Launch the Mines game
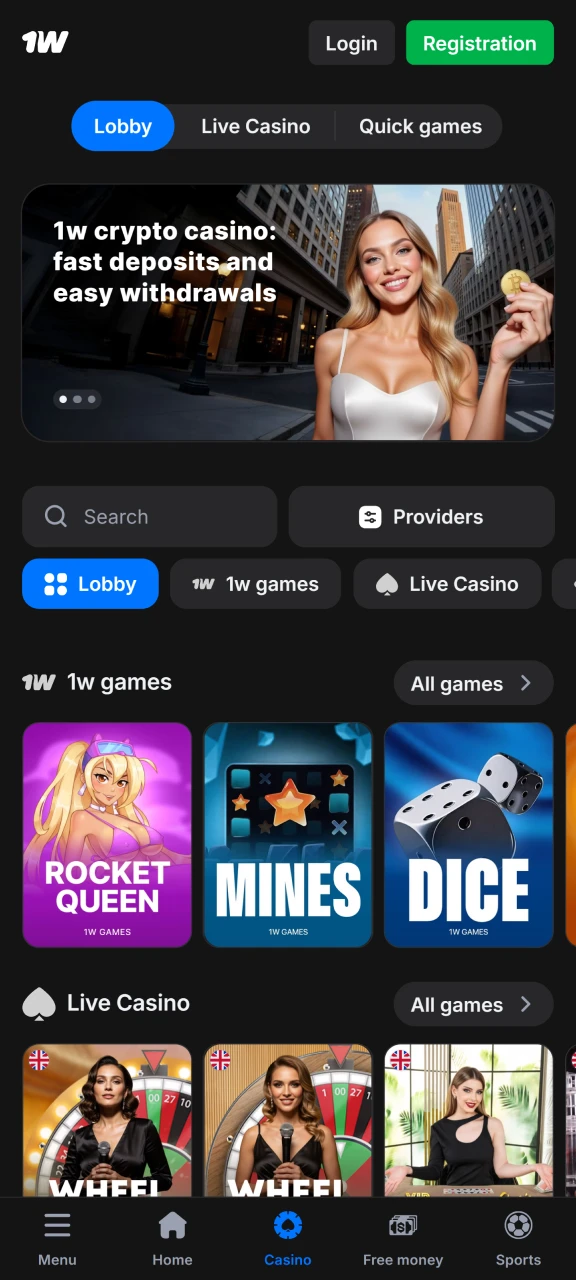576x1280 pixels. point(288,835)
